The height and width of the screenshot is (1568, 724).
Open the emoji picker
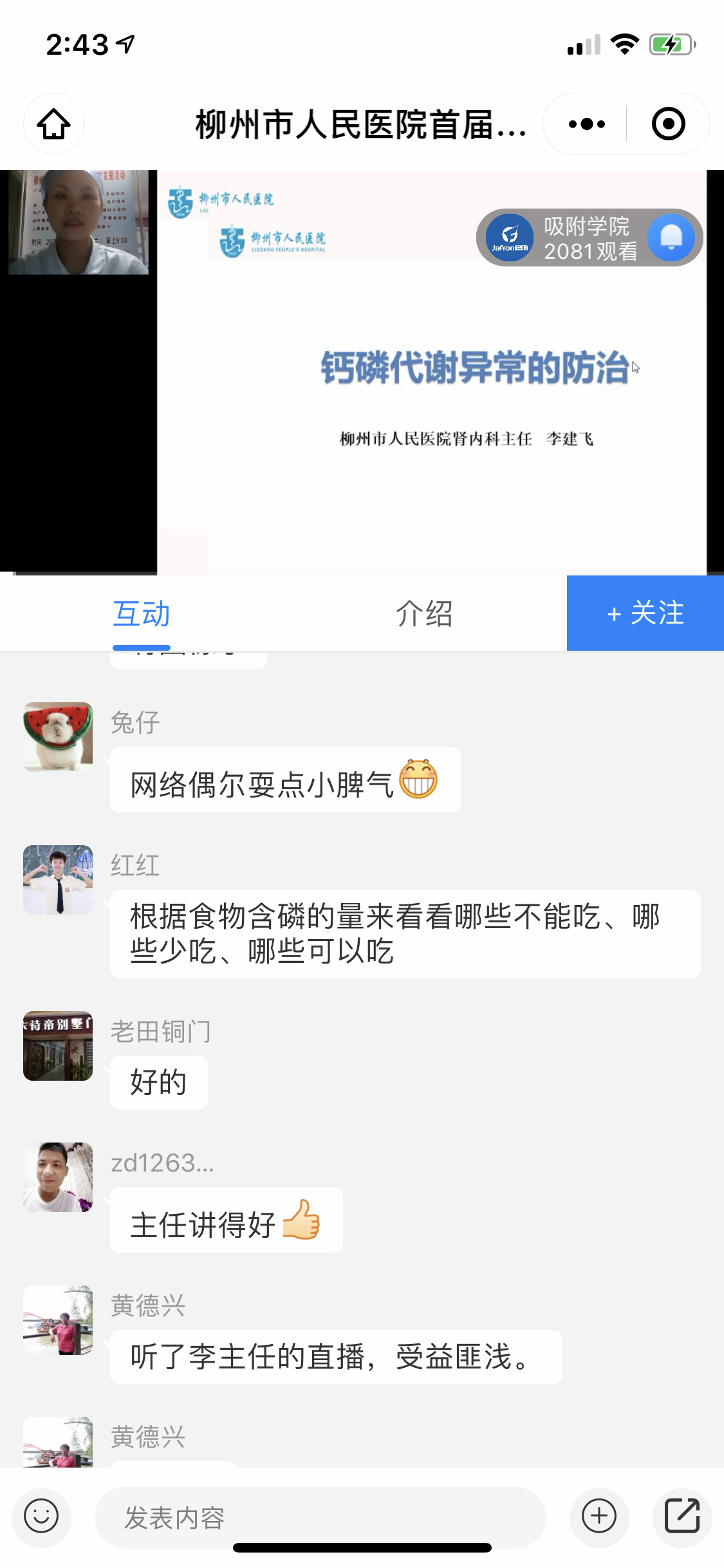click(x=41, y=1517)
